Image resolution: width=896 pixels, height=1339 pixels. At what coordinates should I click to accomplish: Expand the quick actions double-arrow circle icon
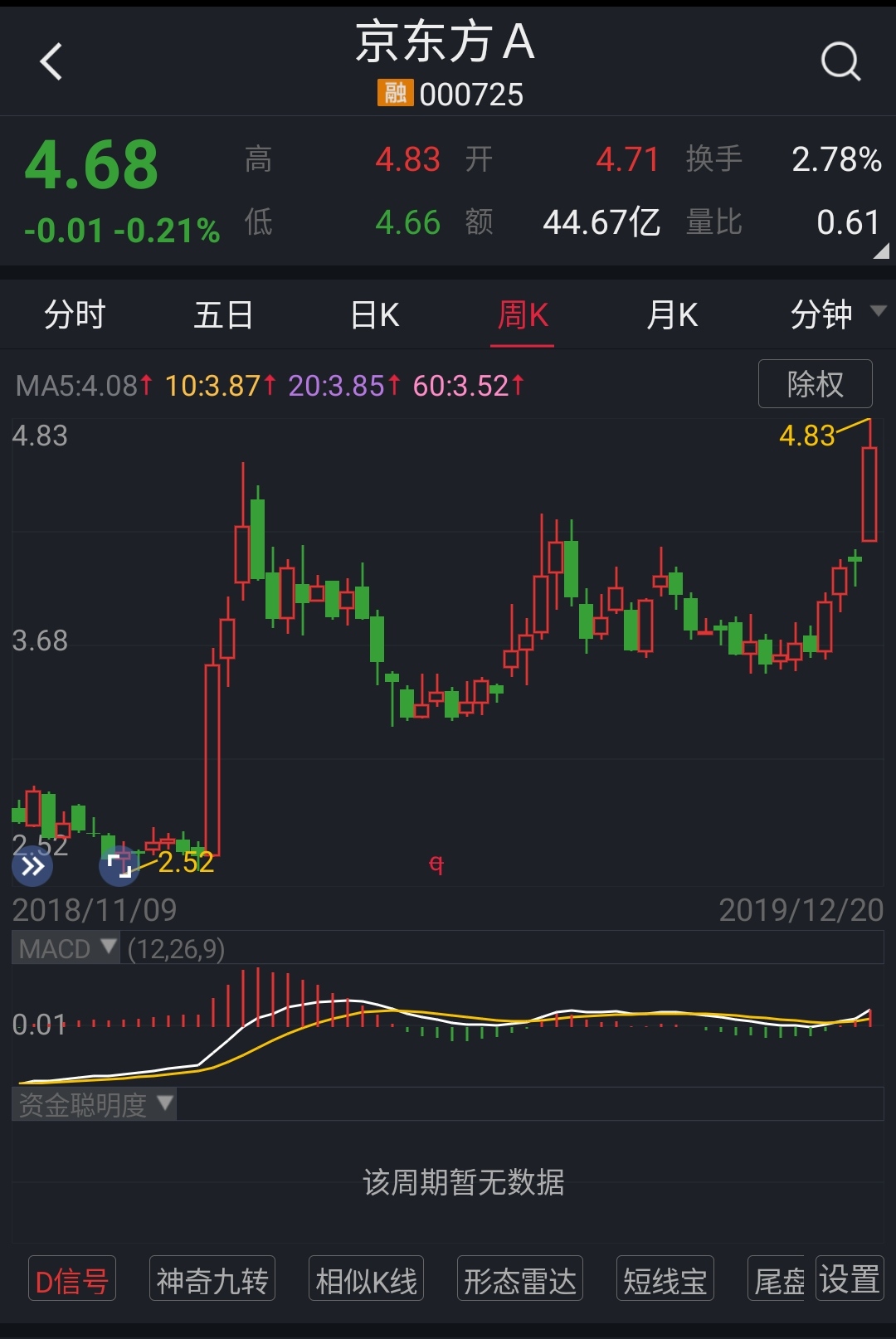32,866
